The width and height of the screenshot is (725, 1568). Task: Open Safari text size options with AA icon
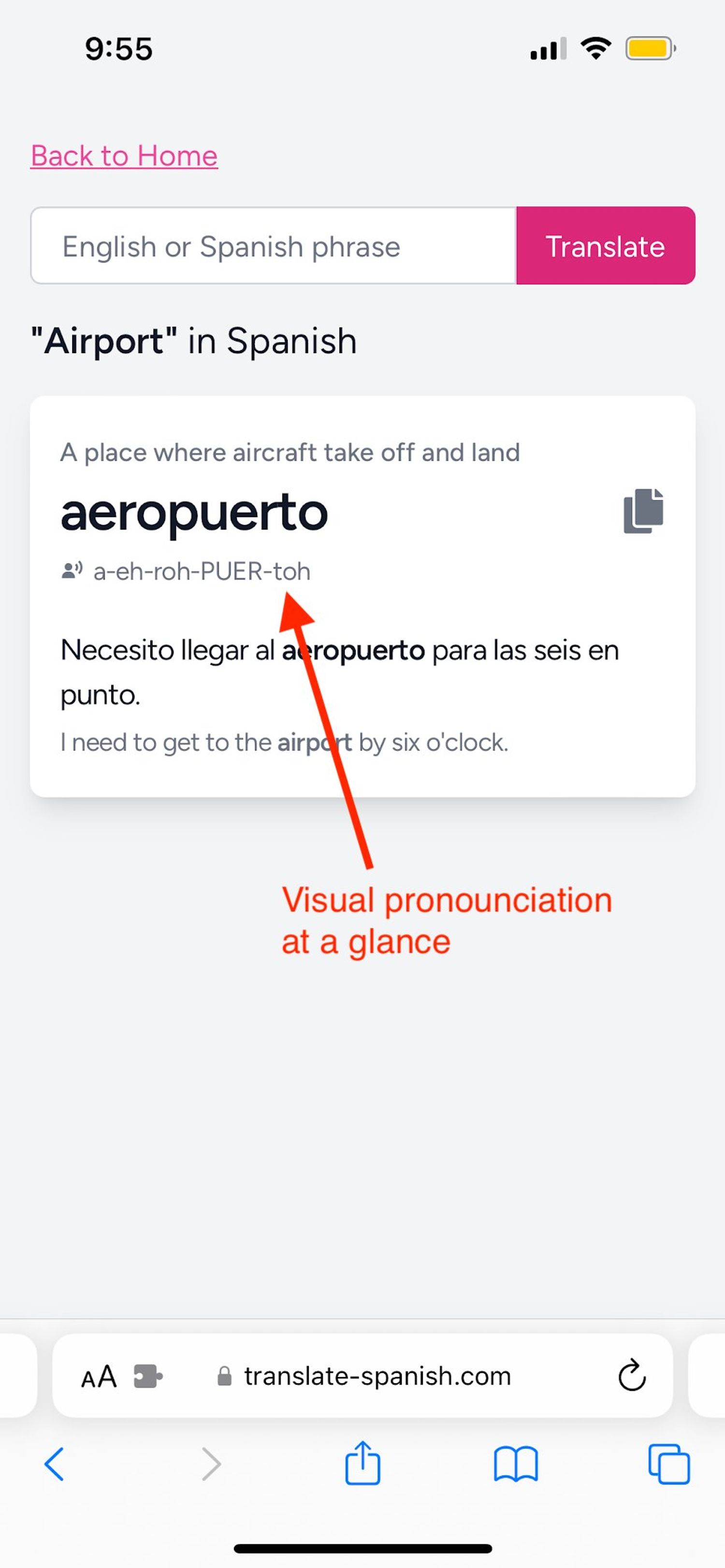pos(99,1376)
